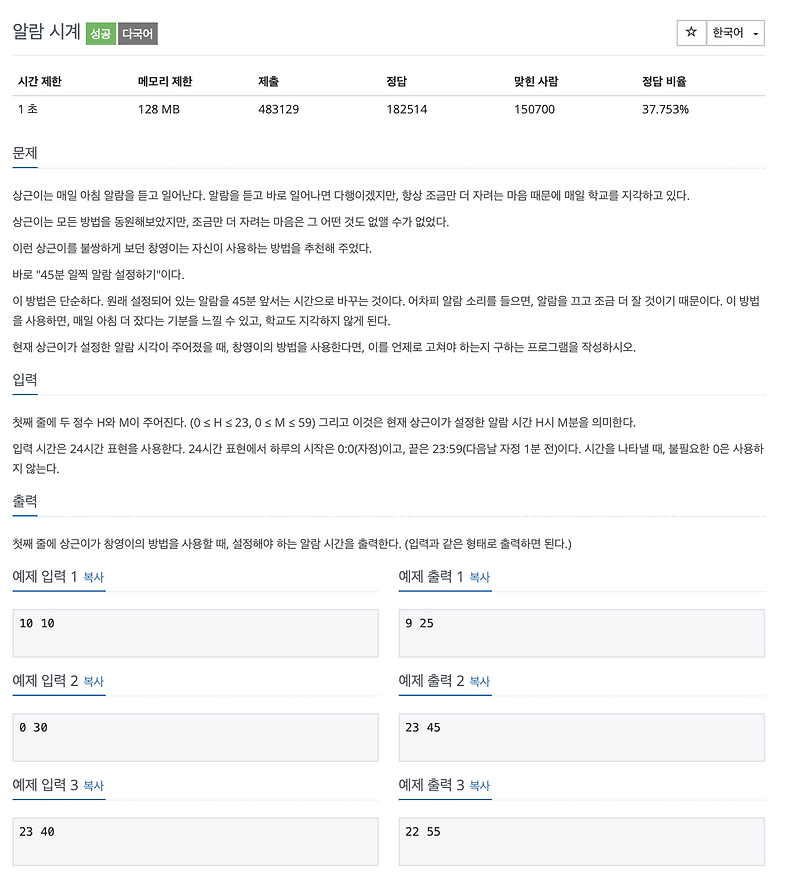The height and width of the screenshot is (876, 800).
Task: Click the star icon to favorite this problem
Action: coord(690,33)
